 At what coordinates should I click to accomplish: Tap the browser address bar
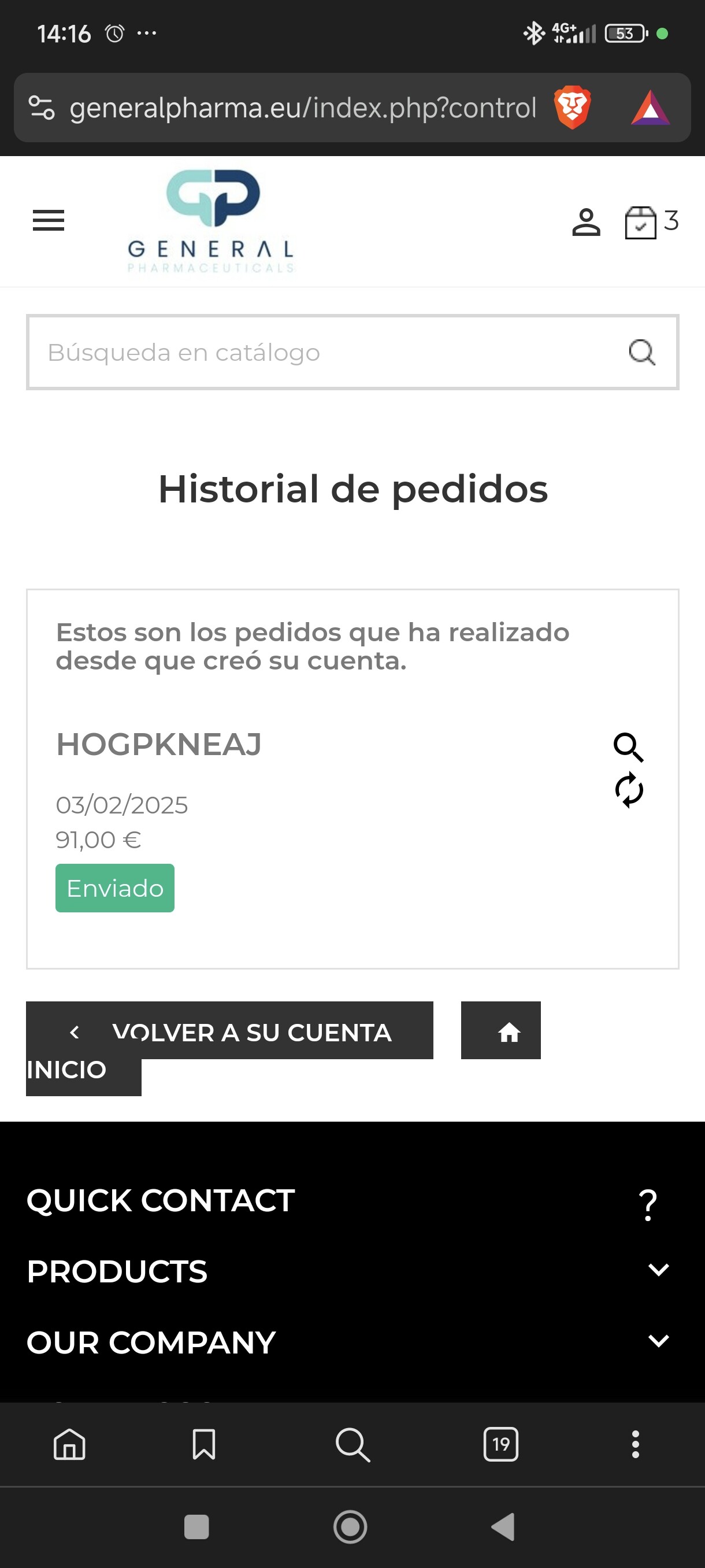pyautogui.click(x=302, y=108)
